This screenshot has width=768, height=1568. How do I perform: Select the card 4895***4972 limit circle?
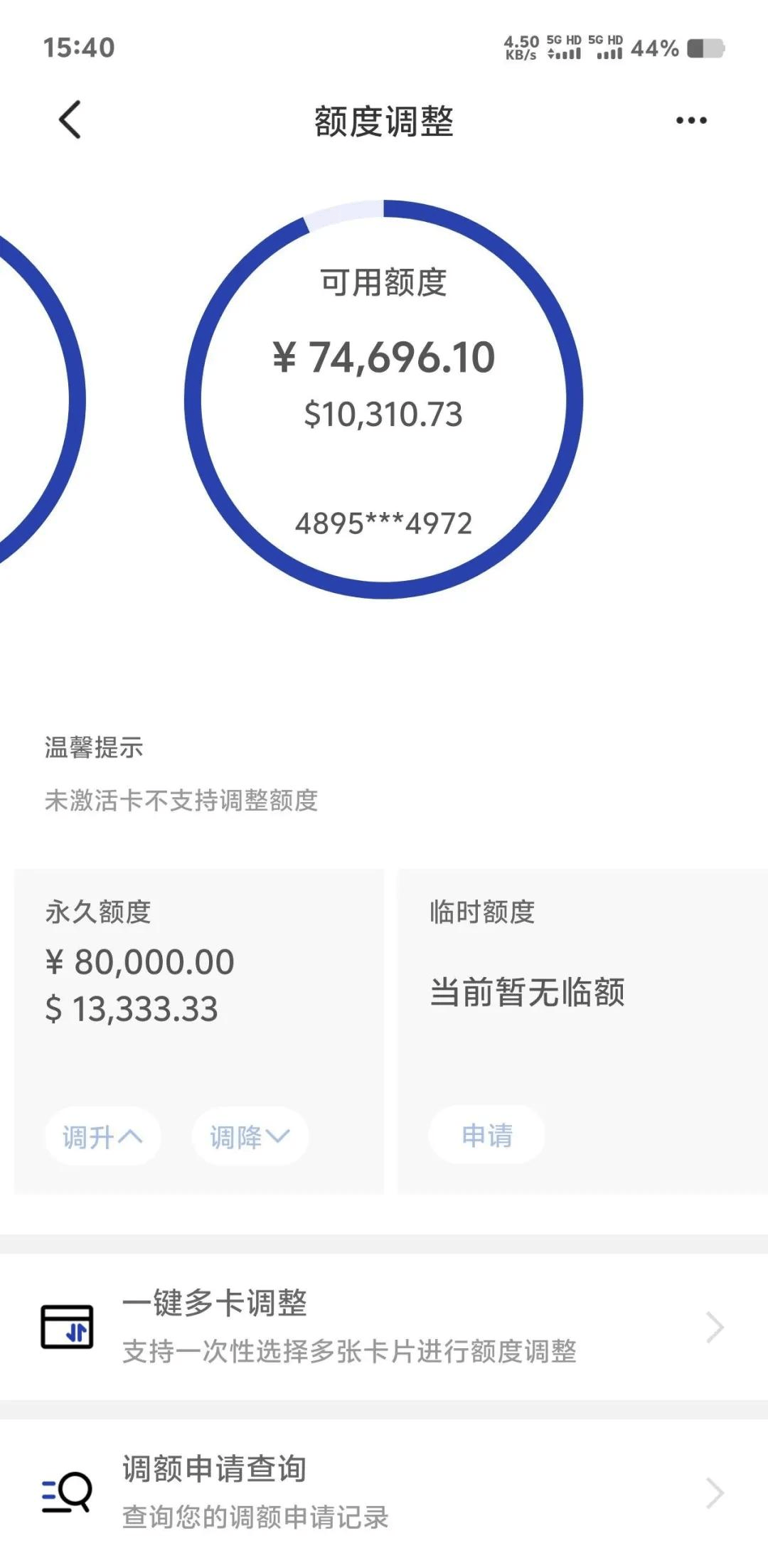click(x=384, y=400)
